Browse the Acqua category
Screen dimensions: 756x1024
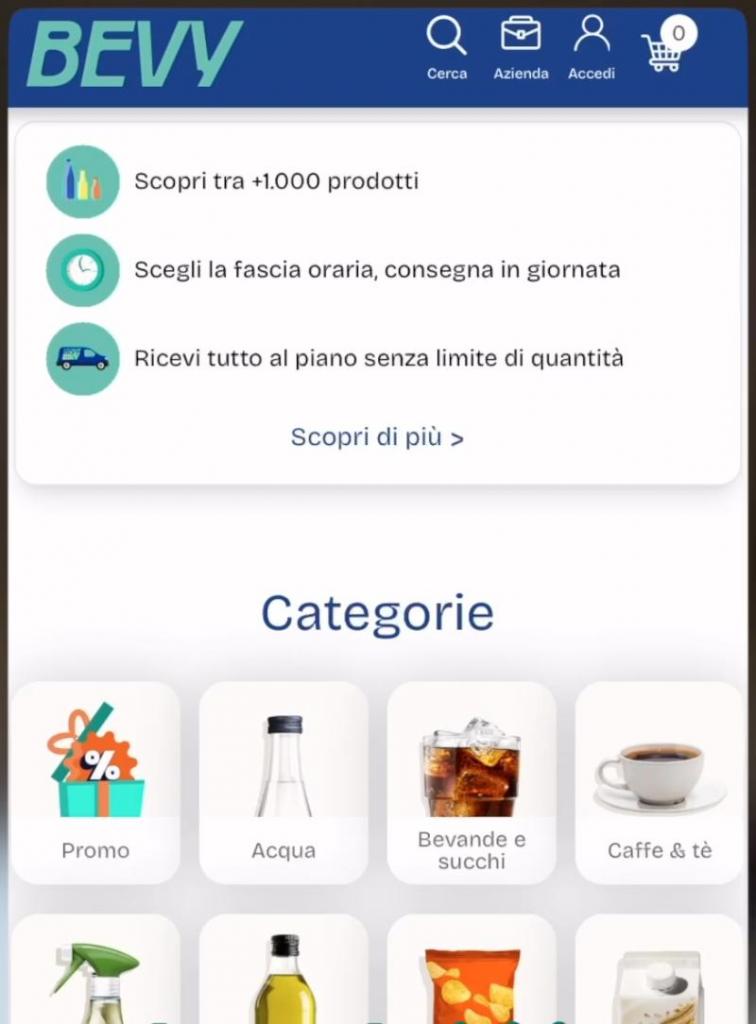[284, 782]
